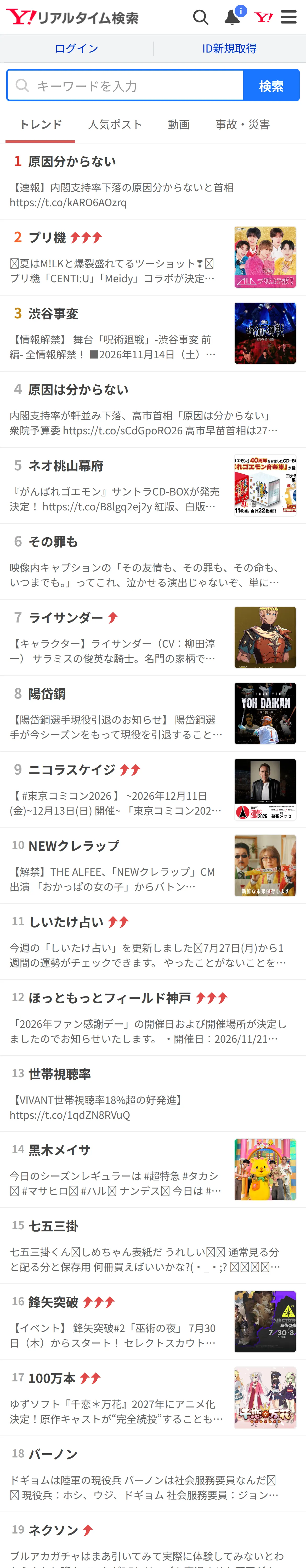
Task: Switch to the 事故・災害 tab
Action: pyautogui.click(x=243, y=125)
